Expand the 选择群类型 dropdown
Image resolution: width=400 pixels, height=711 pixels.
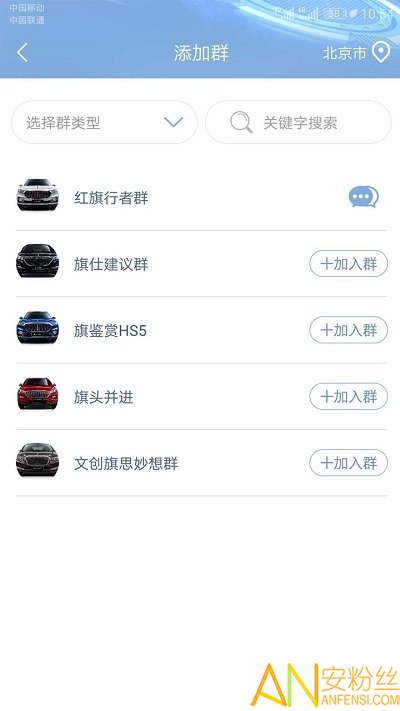[104, 122]
